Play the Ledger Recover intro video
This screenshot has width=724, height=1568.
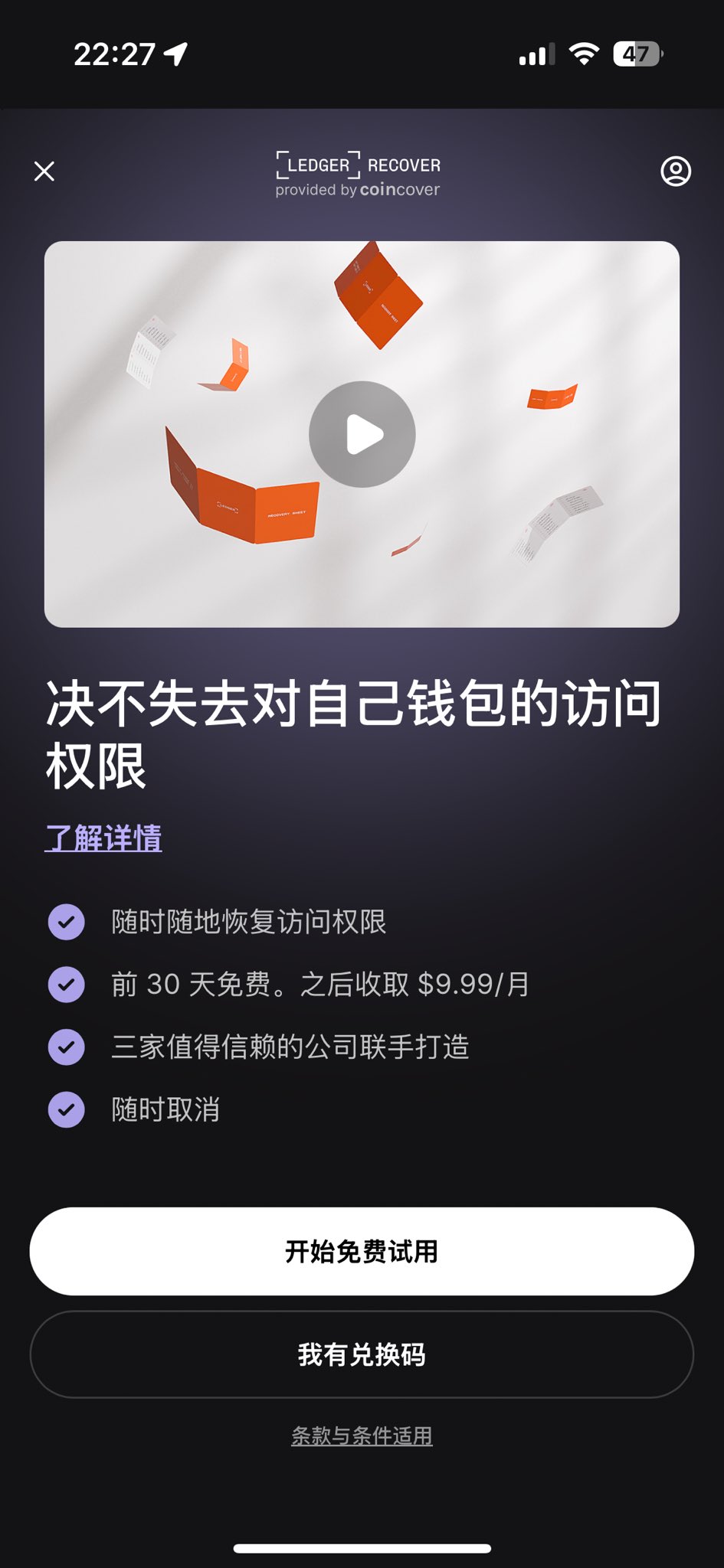362,434
